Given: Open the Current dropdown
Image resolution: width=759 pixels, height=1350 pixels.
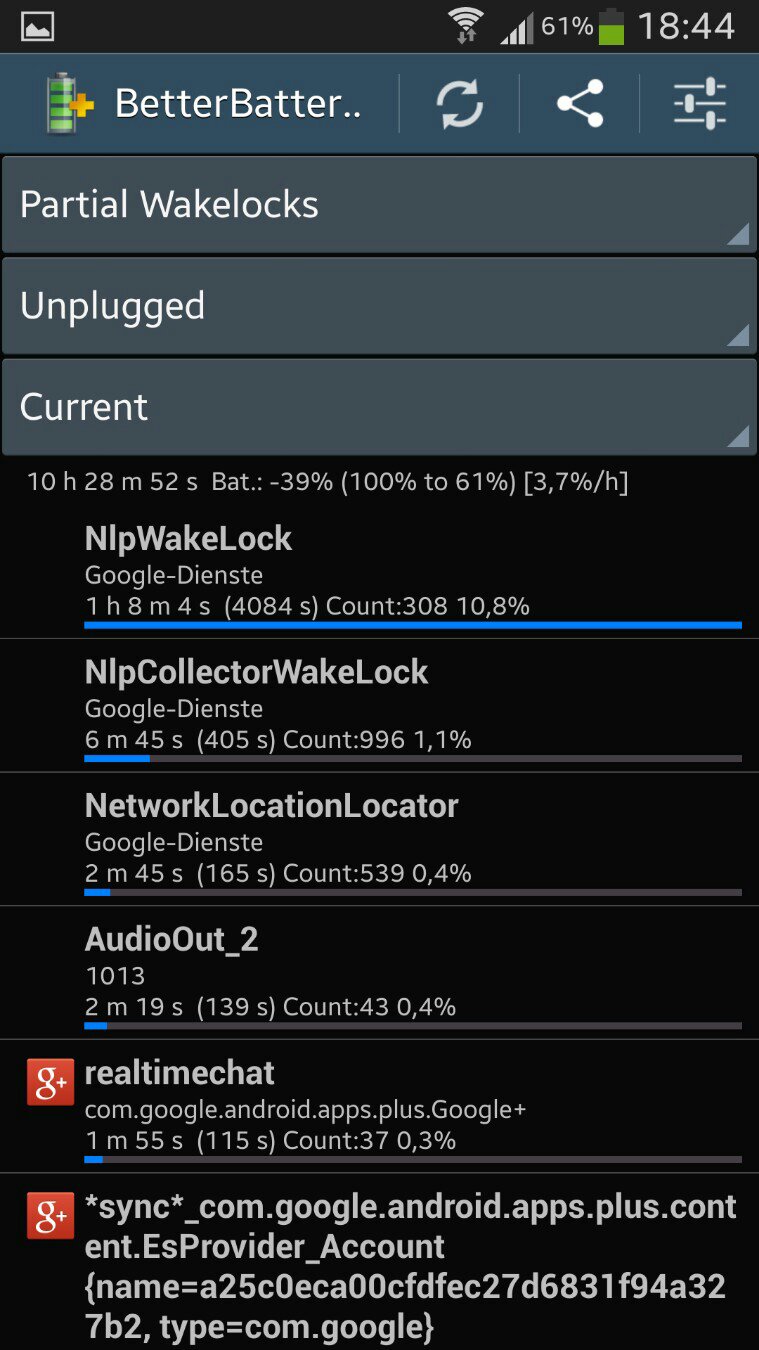Looking at the screenshot, I should [379, 407].
